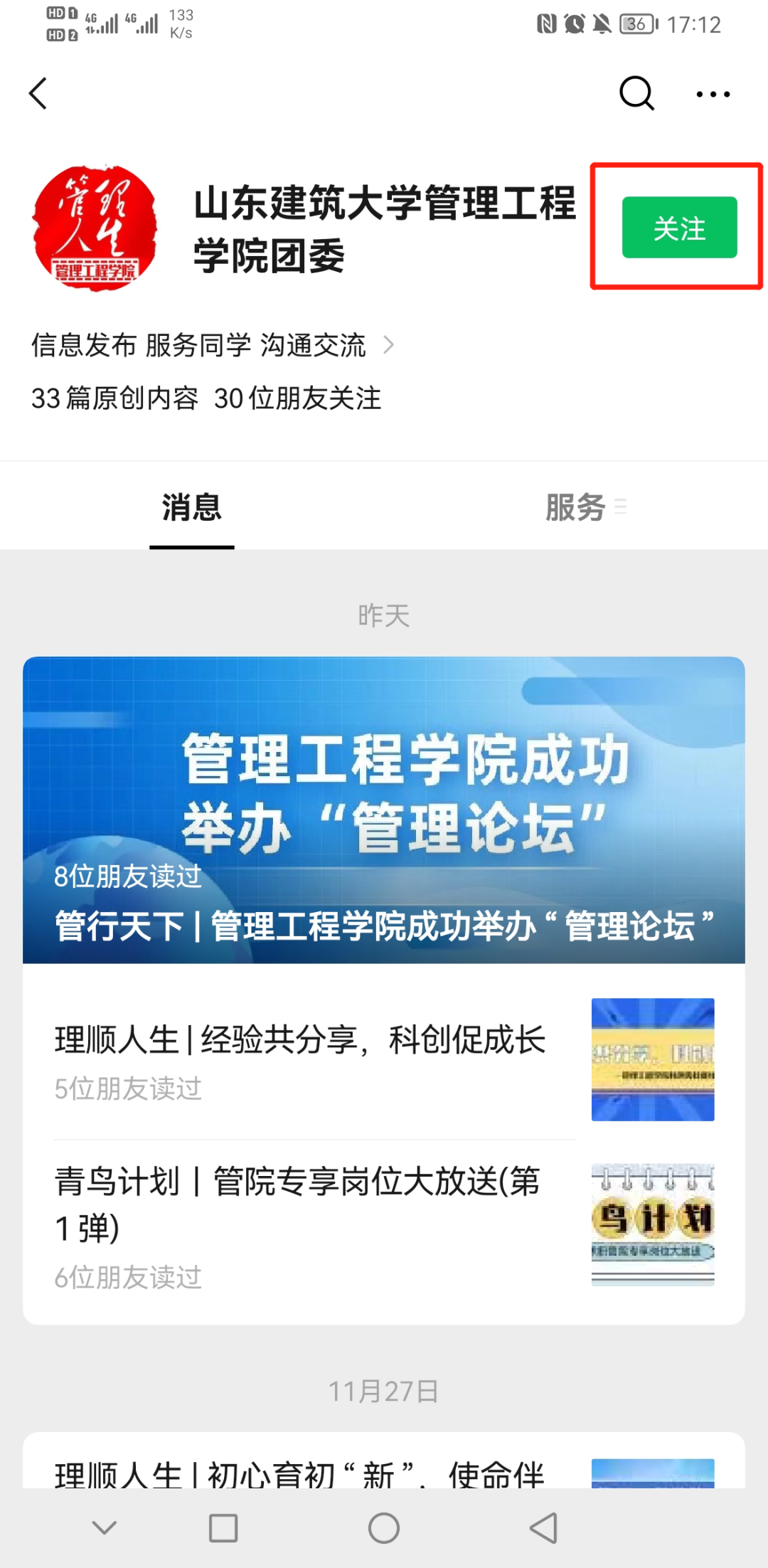The height and width of the screenshot is (1568, 768).
Task: Open the three-dot overflow menu
Action: pyautogui.click(x=713, y=94)
